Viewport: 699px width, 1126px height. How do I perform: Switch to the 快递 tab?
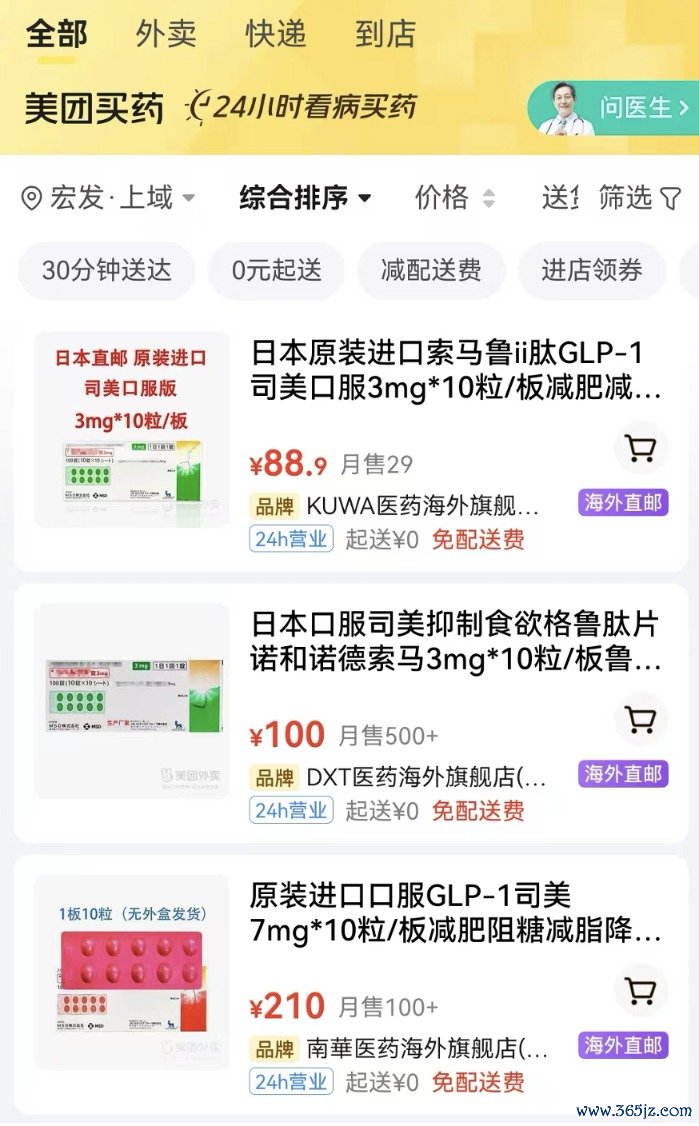click(x=275, y=33)
